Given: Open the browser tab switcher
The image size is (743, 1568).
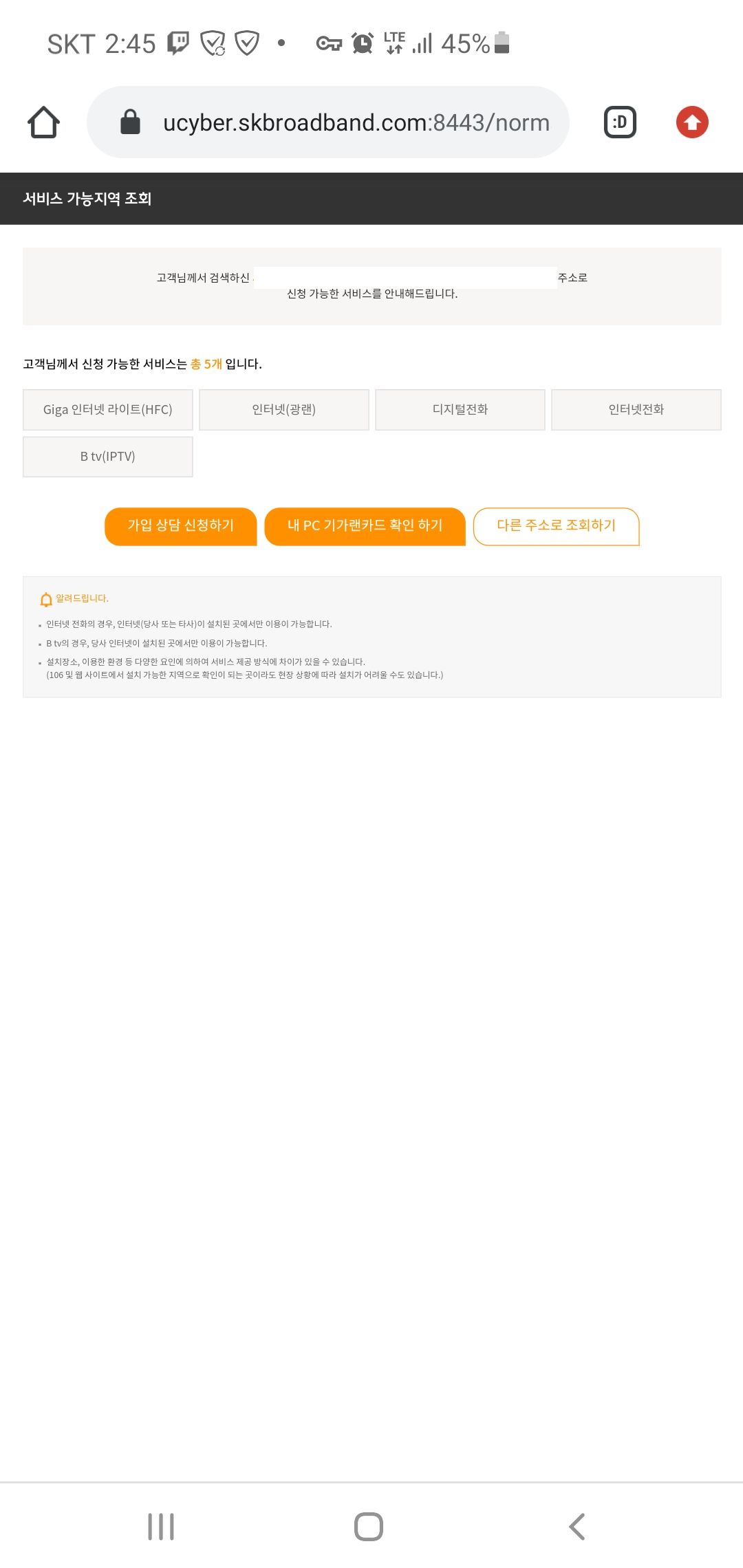Looking at the screenshot, I should click(x=620, y=122).
